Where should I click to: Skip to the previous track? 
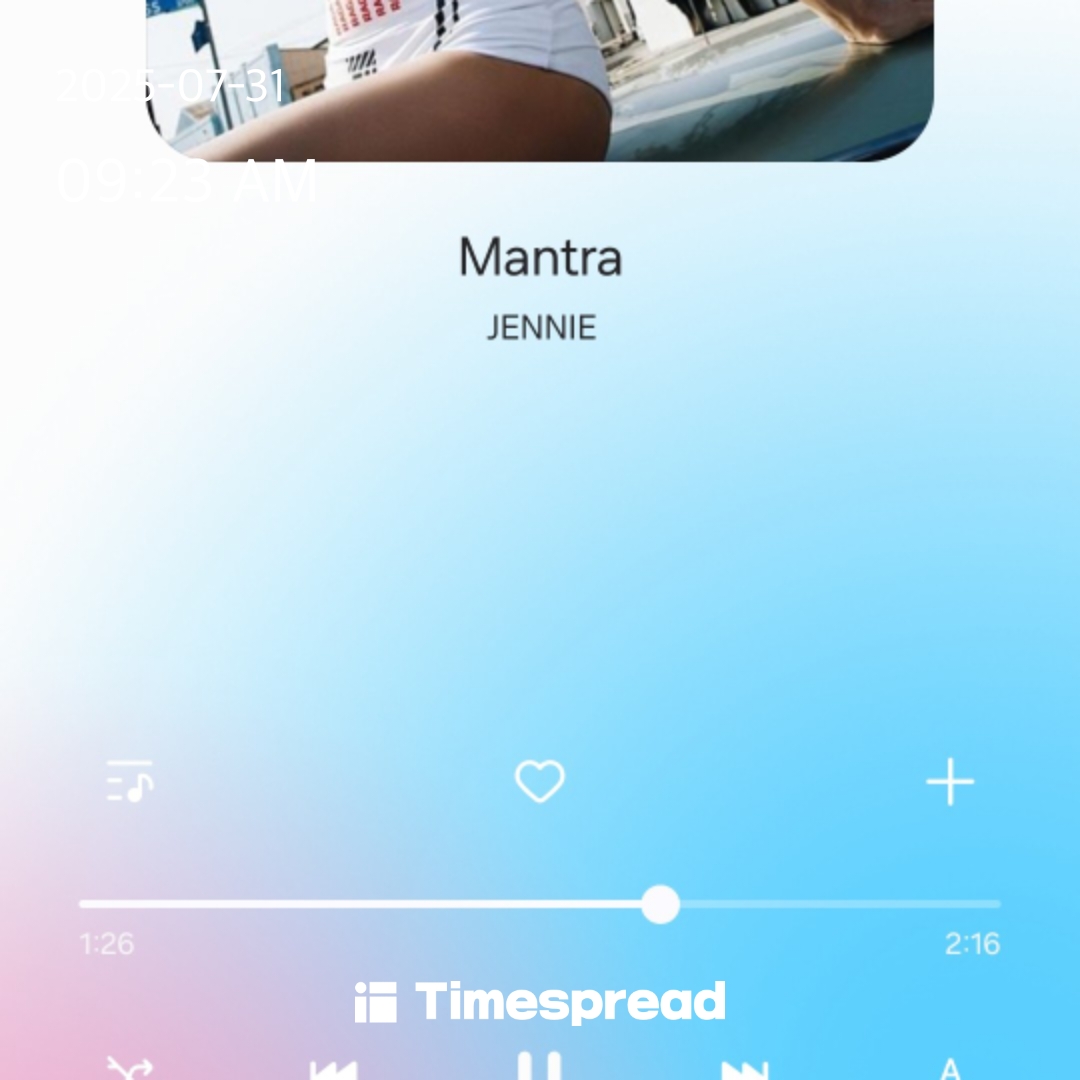333,1070
